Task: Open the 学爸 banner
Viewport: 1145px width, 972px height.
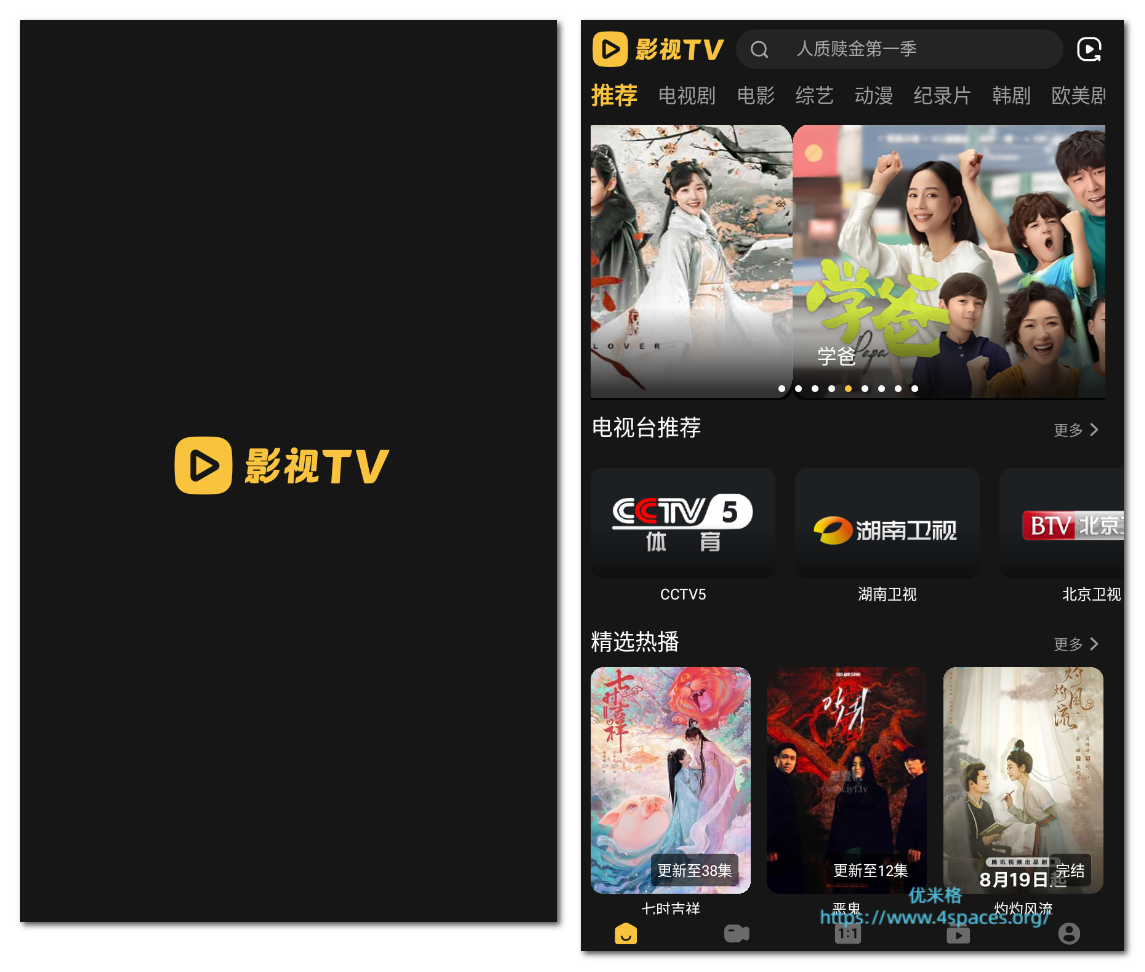Action: click(x=948, y=262)
